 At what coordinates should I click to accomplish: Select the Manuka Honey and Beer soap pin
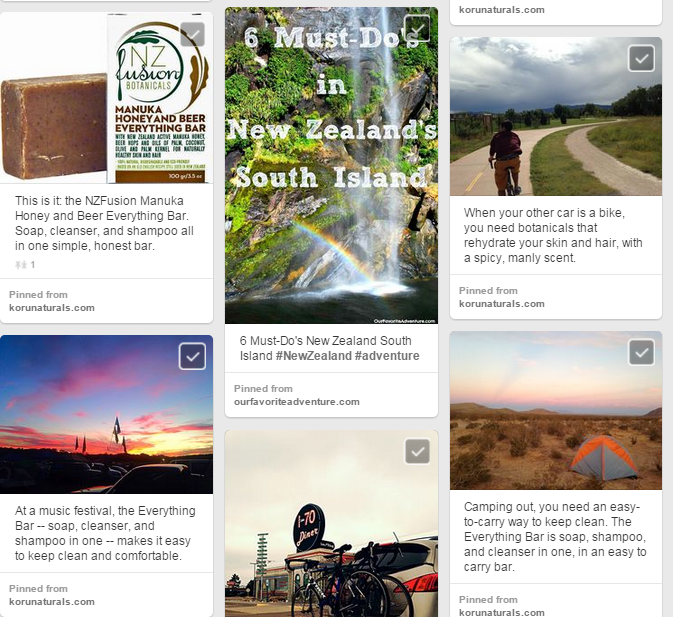(x=193, y=35)
